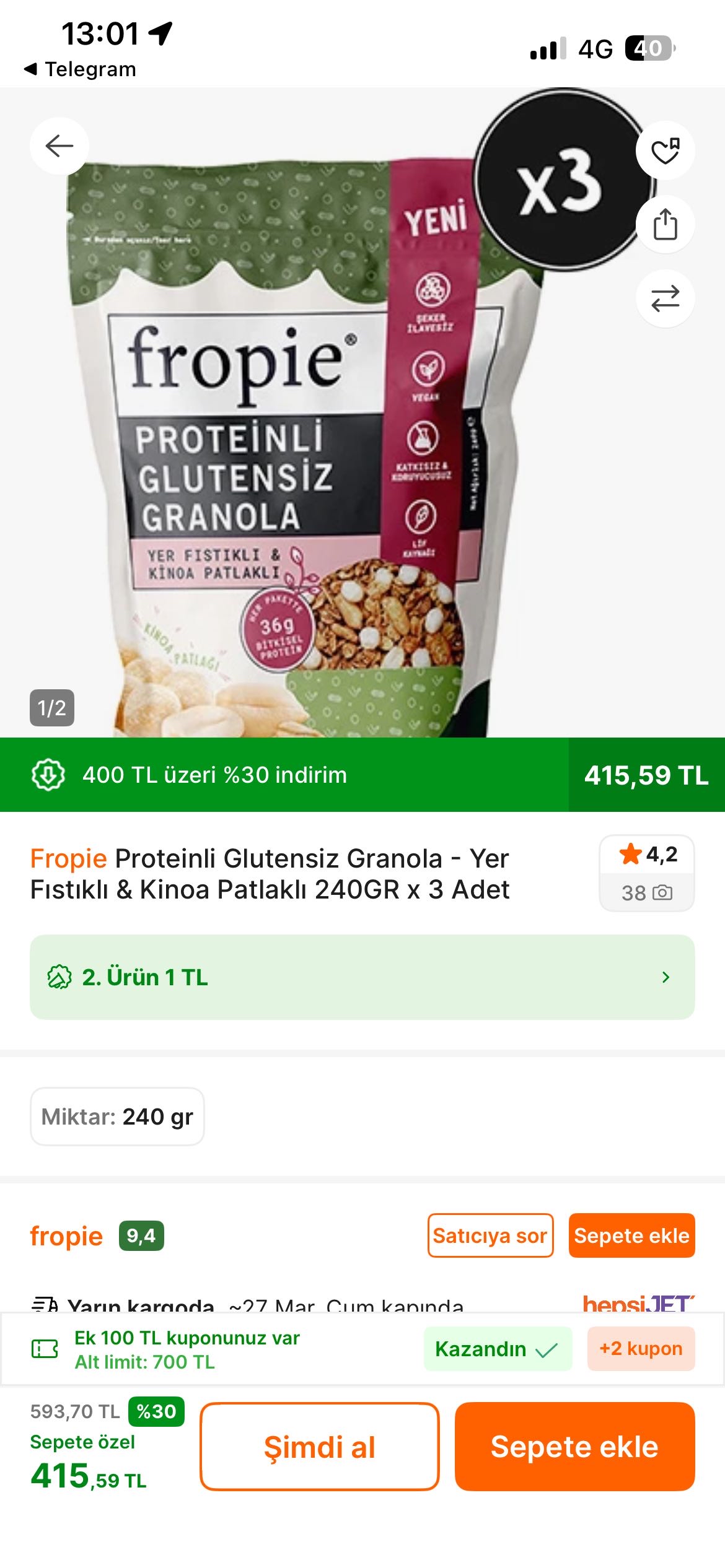Viewport: 725px width, 1568px height.
Task: Open the compare products icon
Action: point(665,298)
